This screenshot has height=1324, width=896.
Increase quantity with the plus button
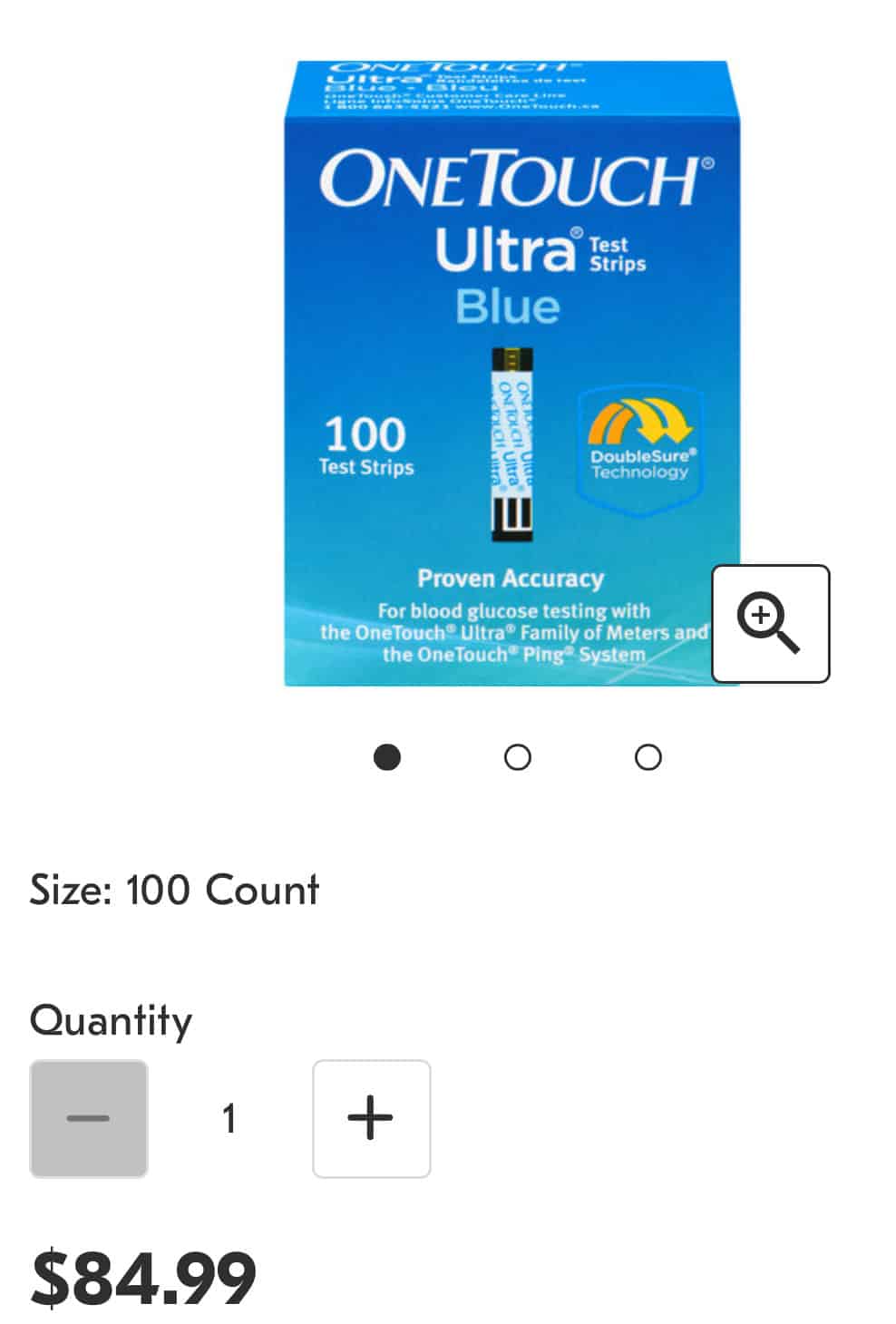coord(371,1118)
